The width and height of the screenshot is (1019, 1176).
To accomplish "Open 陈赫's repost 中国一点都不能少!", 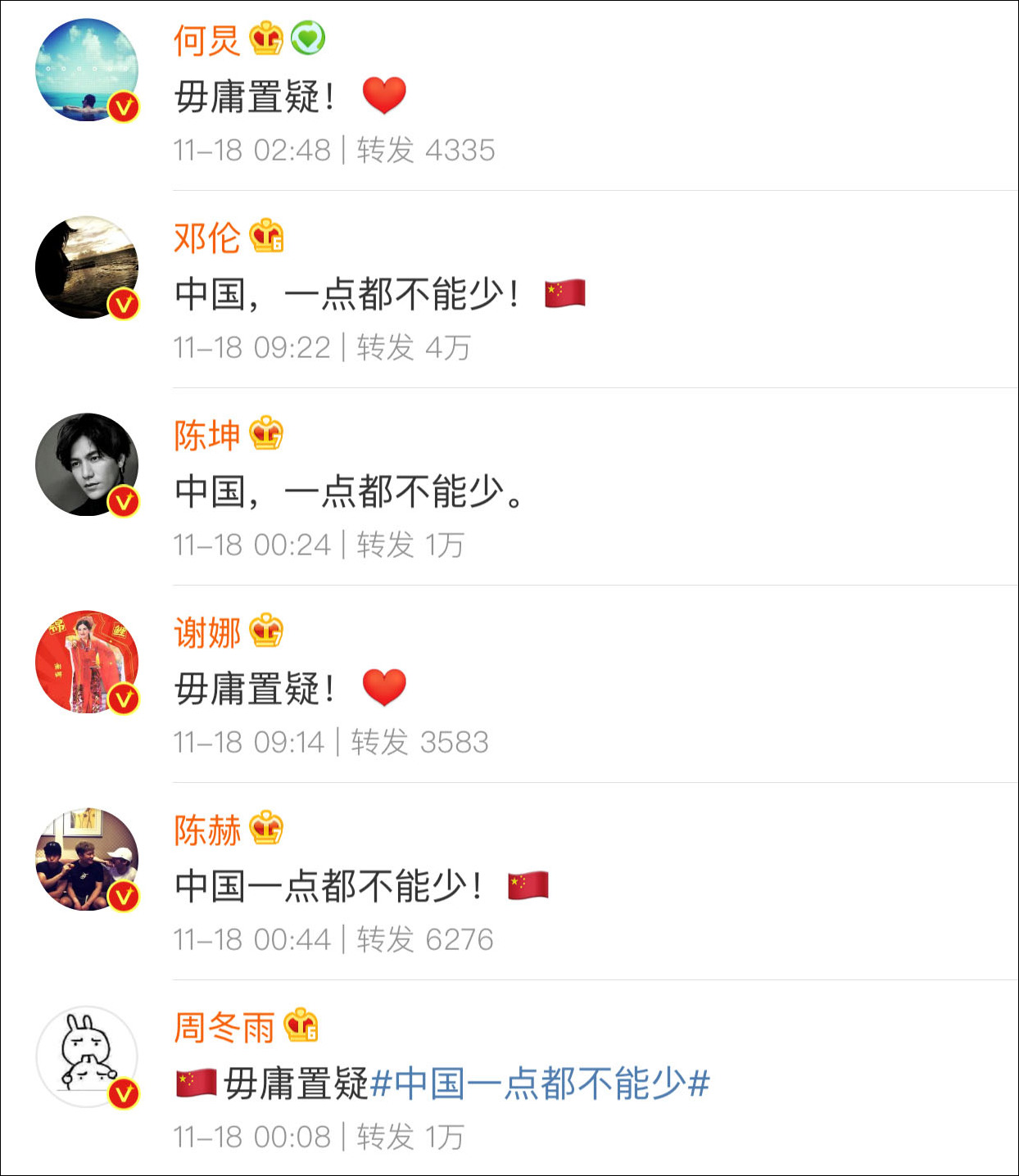I will click(x=329, y=886).
